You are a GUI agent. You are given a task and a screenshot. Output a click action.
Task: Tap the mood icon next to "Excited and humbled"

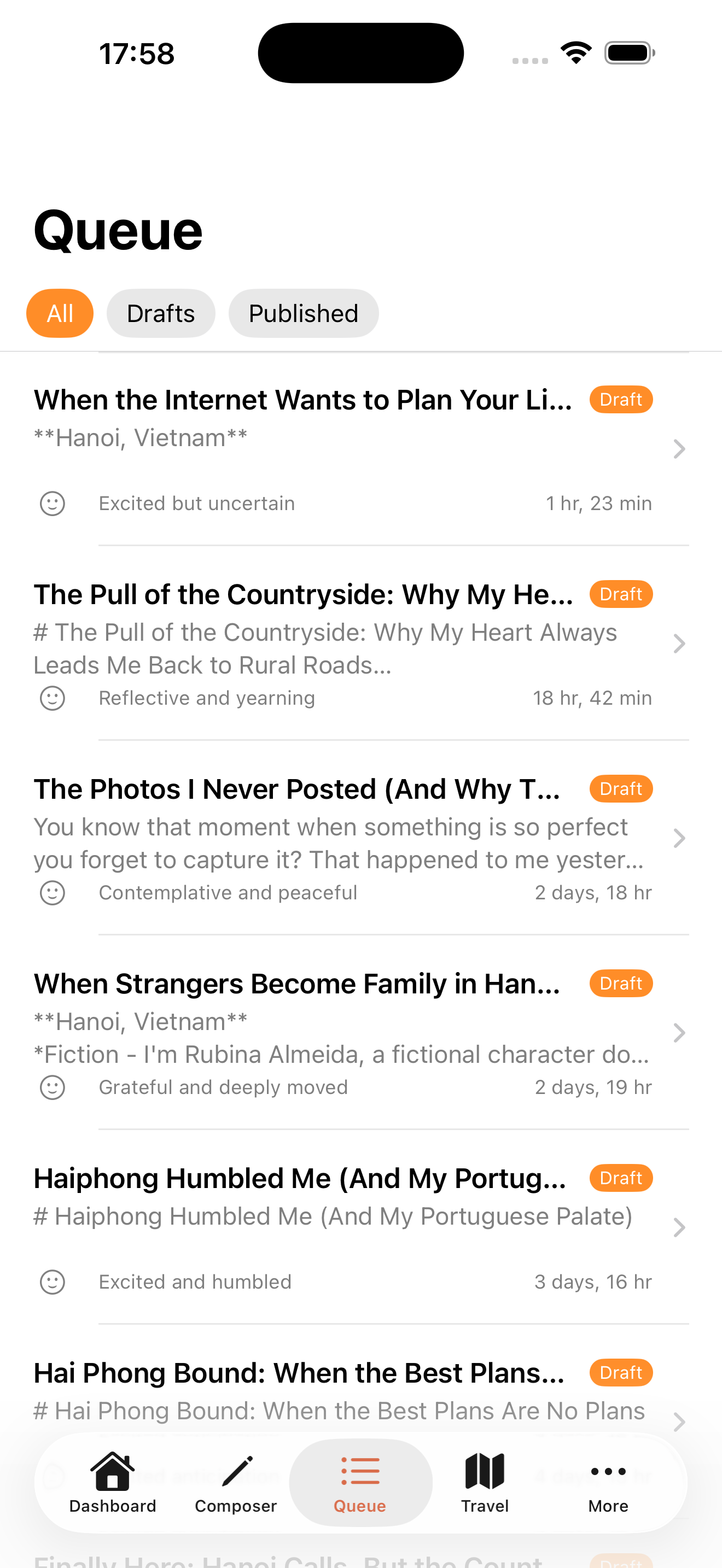pos(52,1282)
